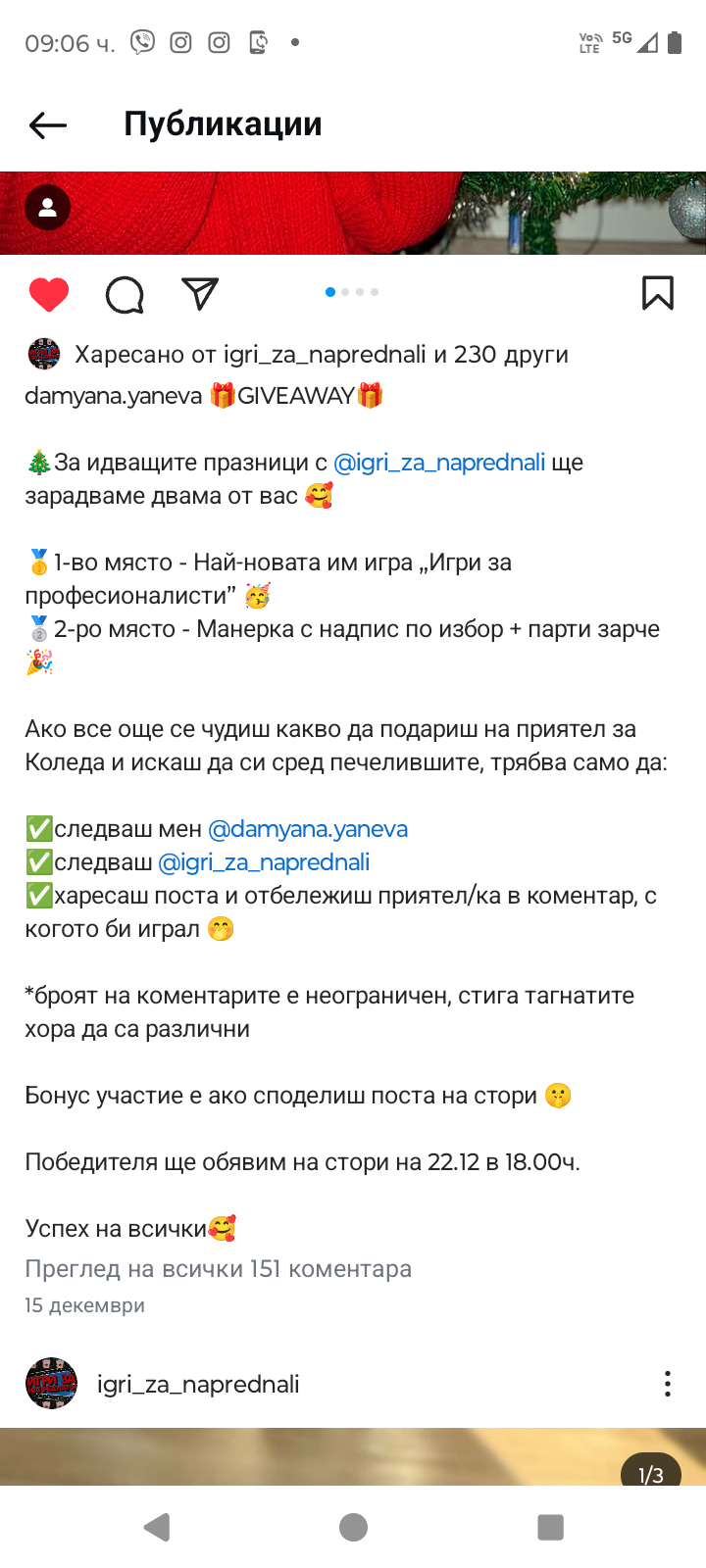Screen dimensions: 706x1568
Task: Open the @damyana.yaneva mention after следваш мен
Action: click(308, 829)
